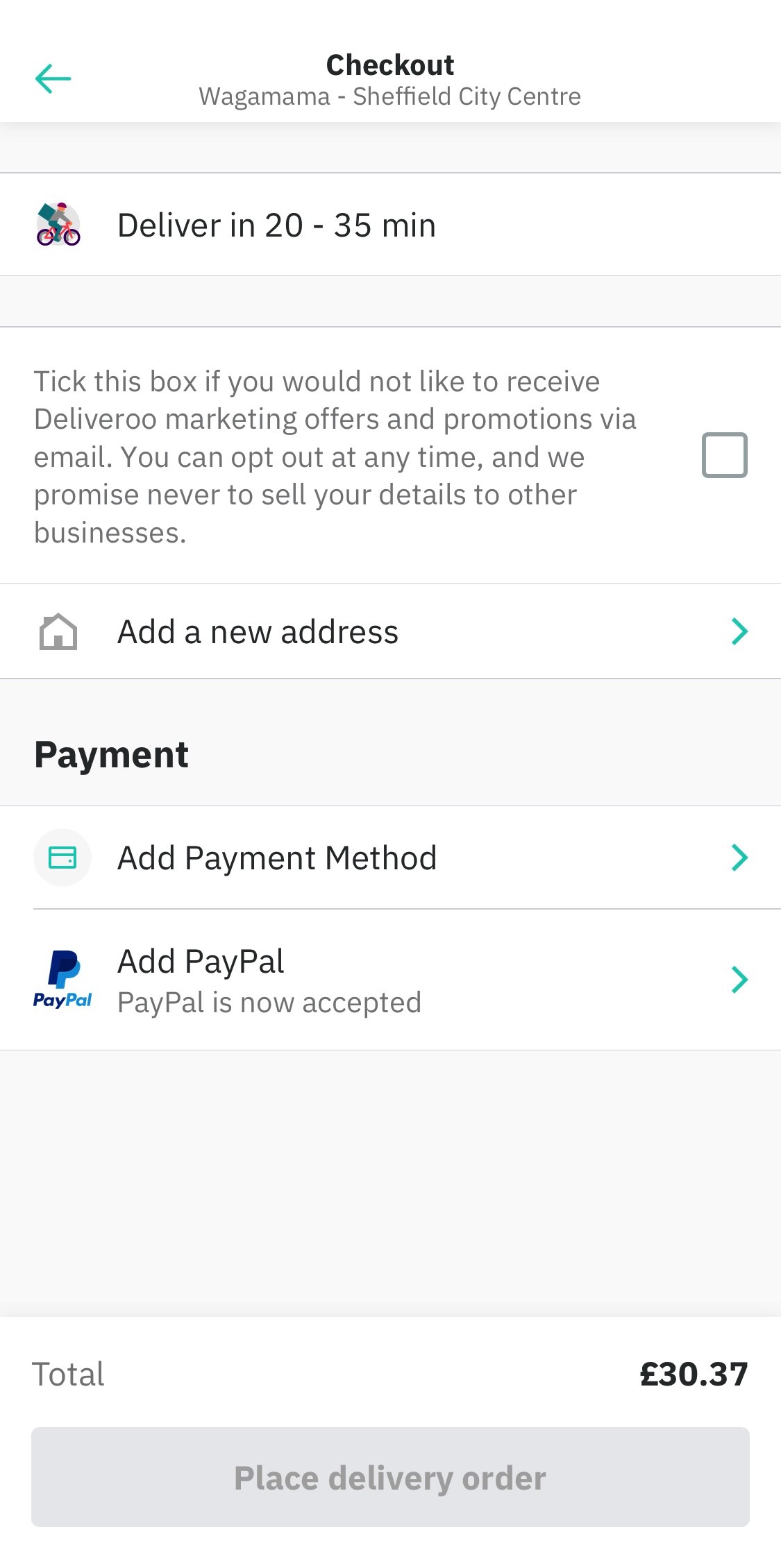Screen dimensions: 781x1568
Task: Select the credit card icon for Add Payment Method
Action: tap(62, 857)
